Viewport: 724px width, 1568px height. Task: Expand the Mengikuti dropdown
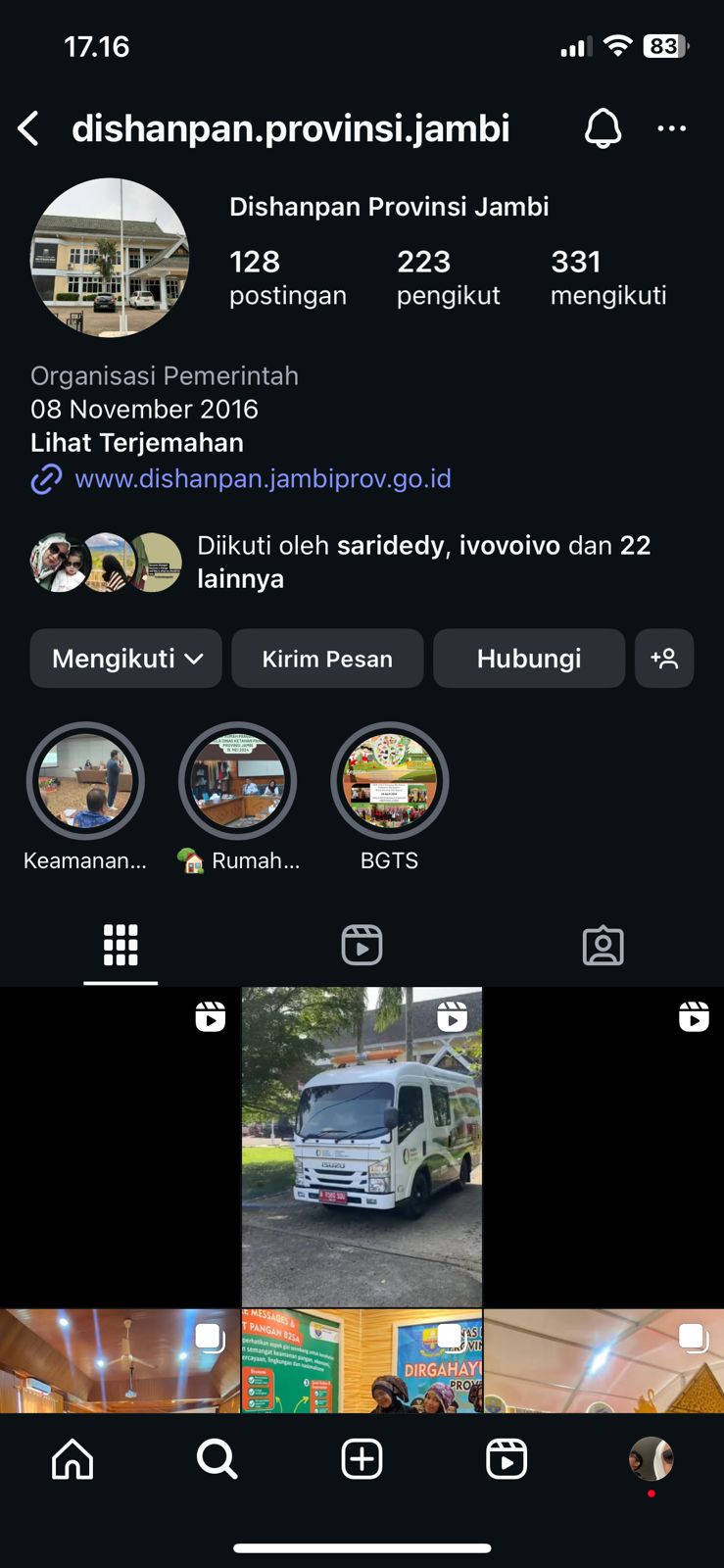(x=126, y=659)
